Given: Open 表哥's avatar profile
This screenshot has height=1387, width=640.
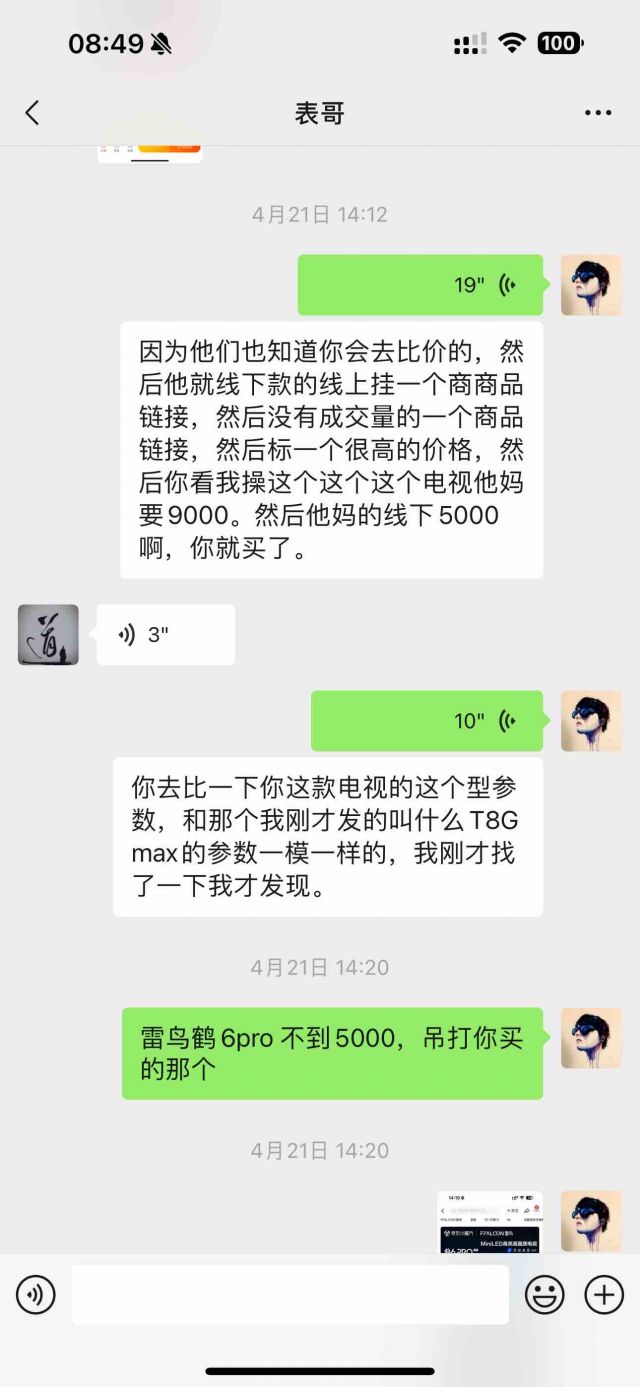Looking at the screenshot, I should (48, 635).
